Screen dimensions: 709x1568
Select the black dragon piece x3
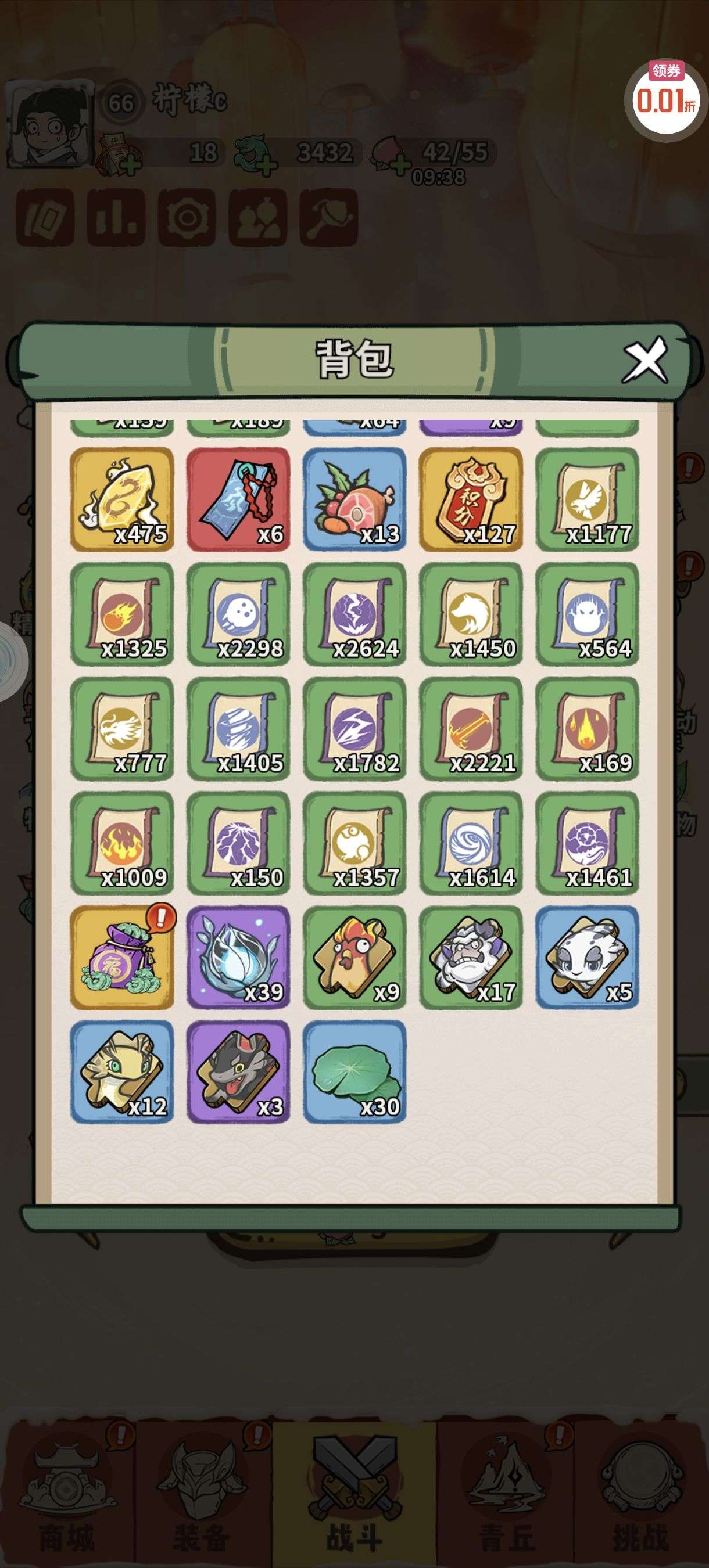(238, 1071)
